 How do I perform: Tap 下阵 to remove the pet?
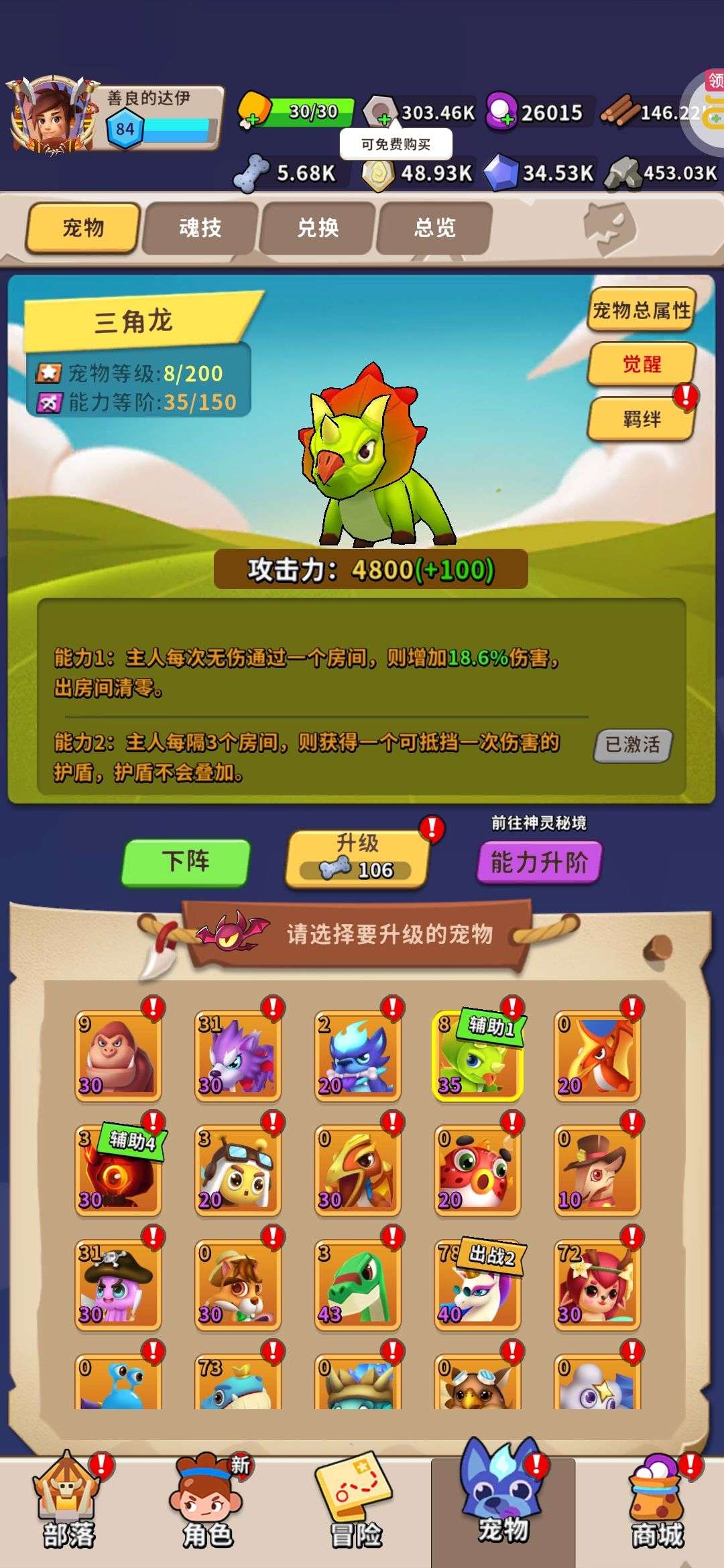(x=186, y=862)
